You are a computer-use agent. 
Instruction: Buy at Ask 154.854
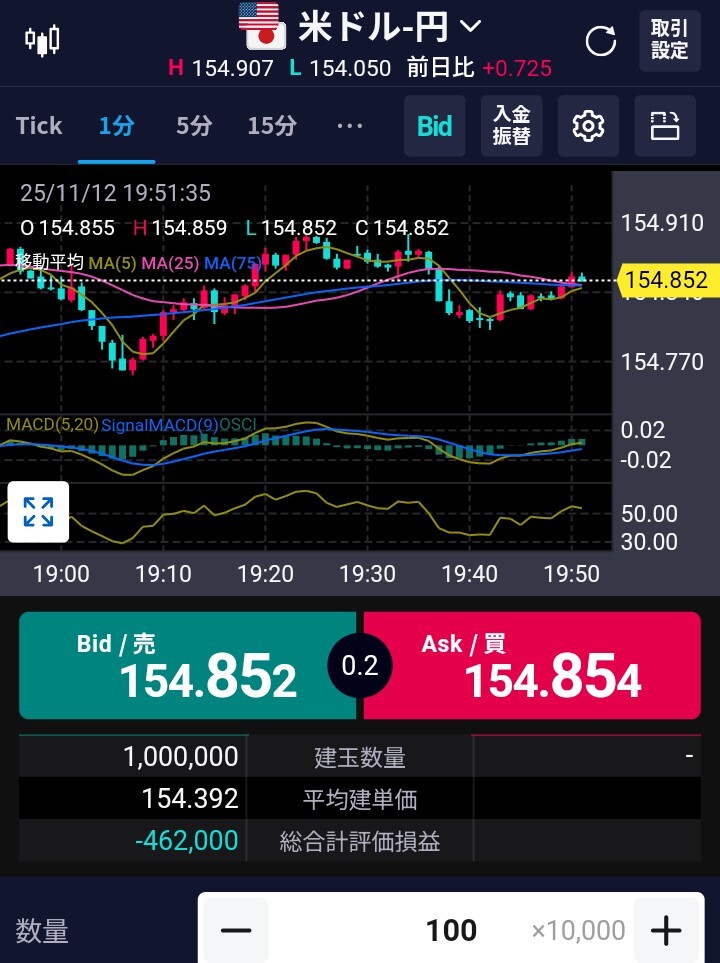click(532, 666)
